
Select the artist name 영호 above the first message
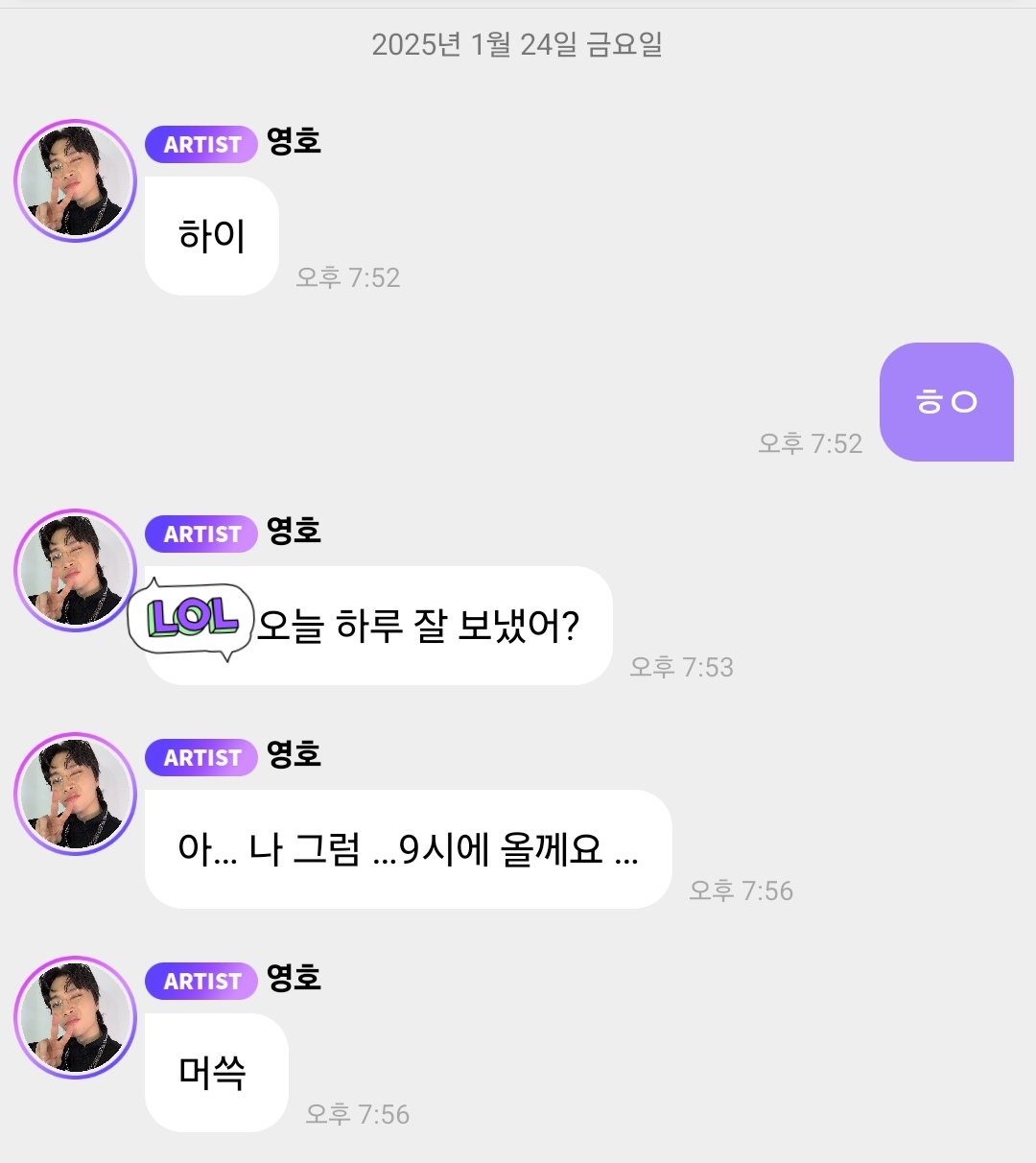coord(294,143)
